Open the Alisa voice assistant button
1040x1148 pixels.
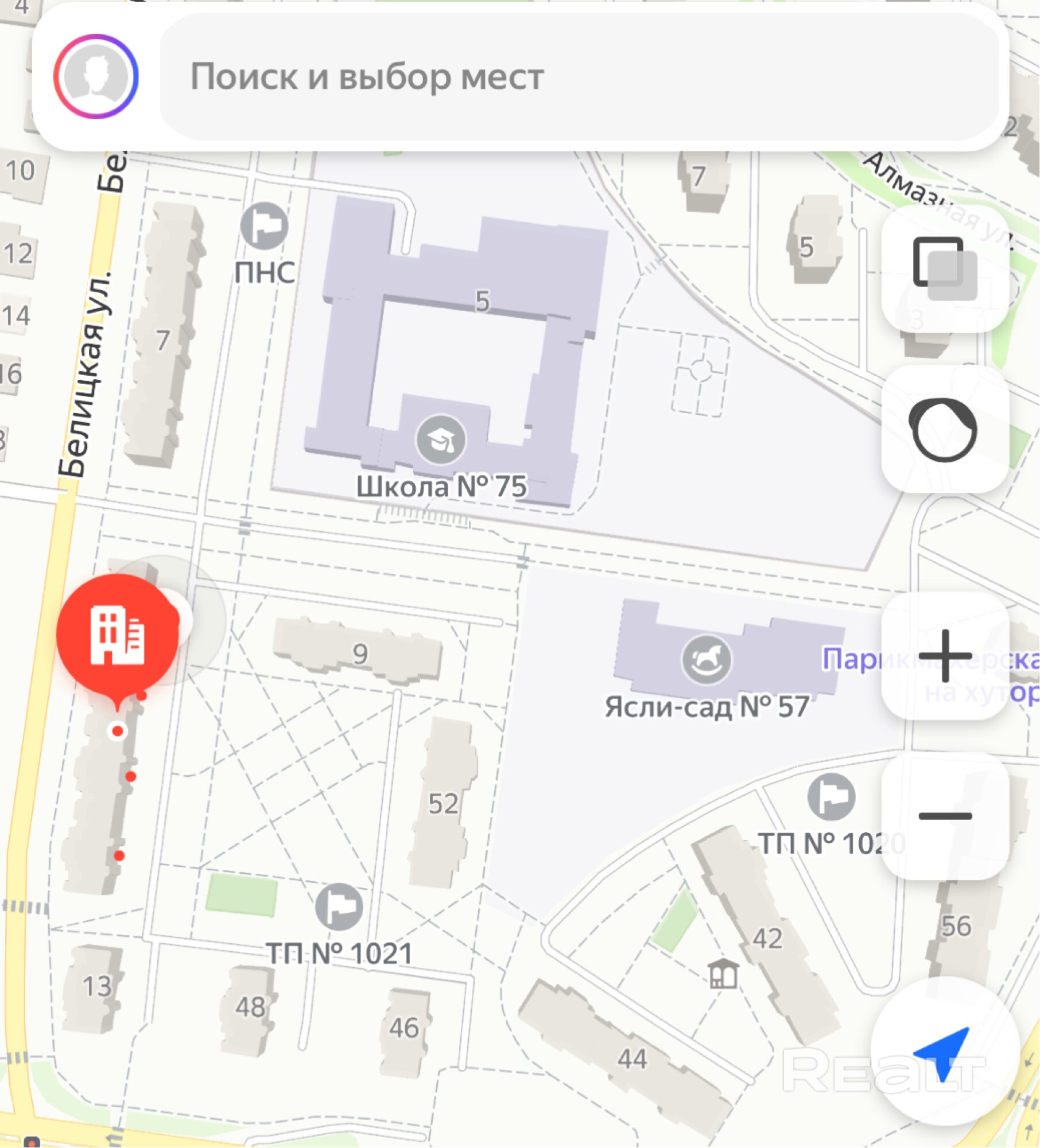click(x=945, y=429)
